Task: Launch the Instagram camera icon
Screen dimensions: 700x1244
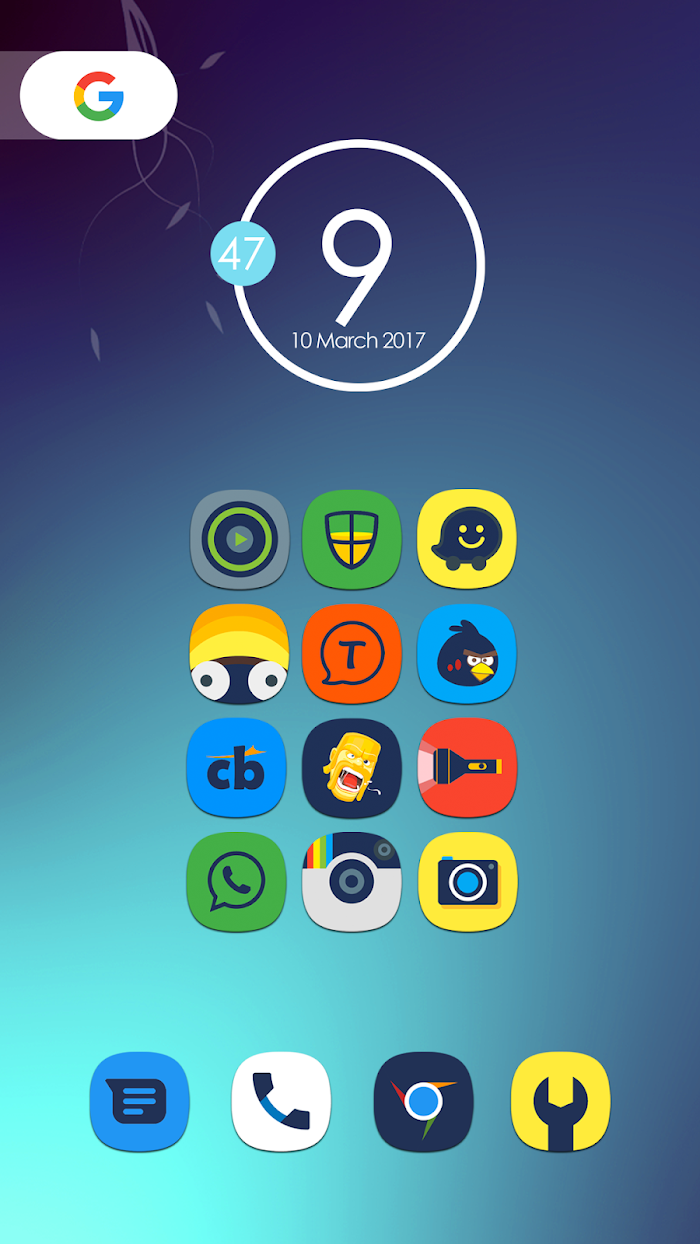Action: (x=352, y=882)
